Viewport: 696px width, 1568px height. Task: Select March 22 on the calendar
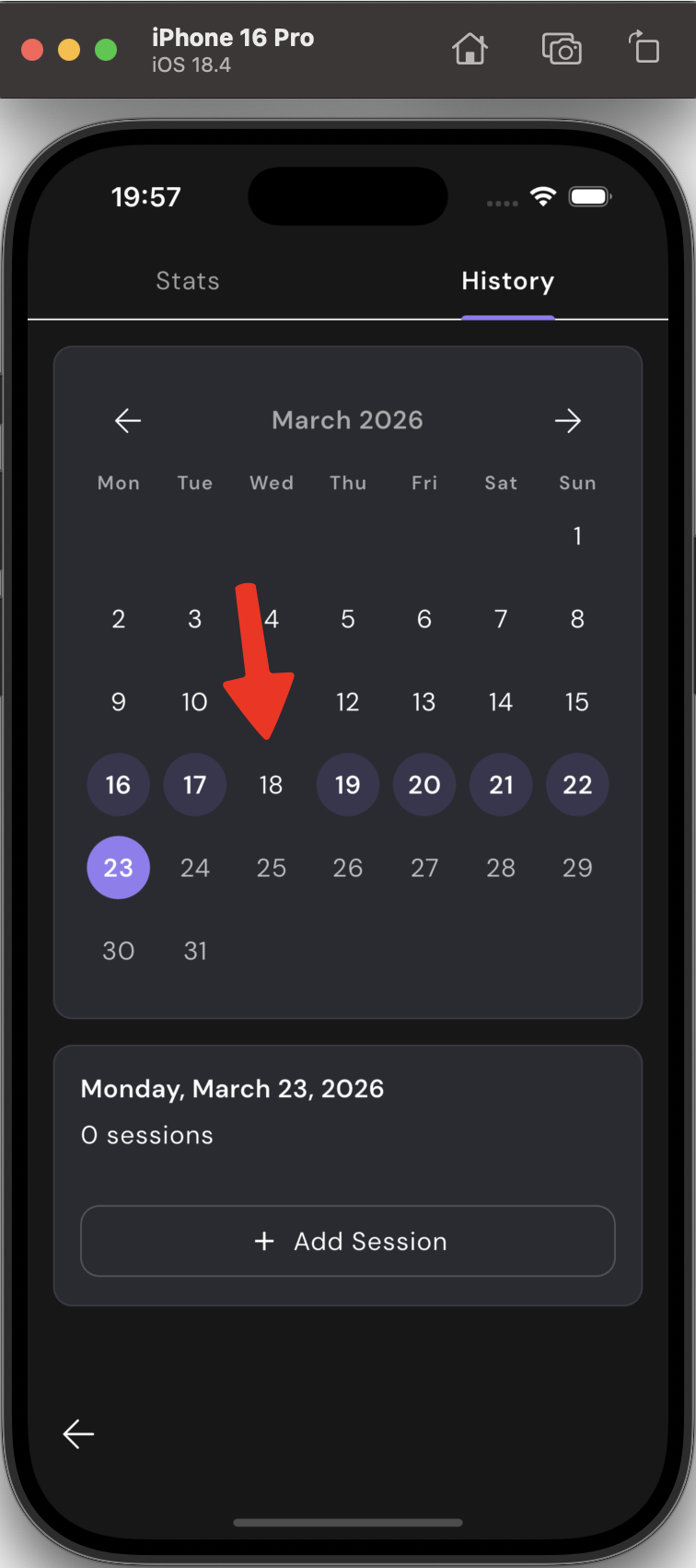[577, 785]
